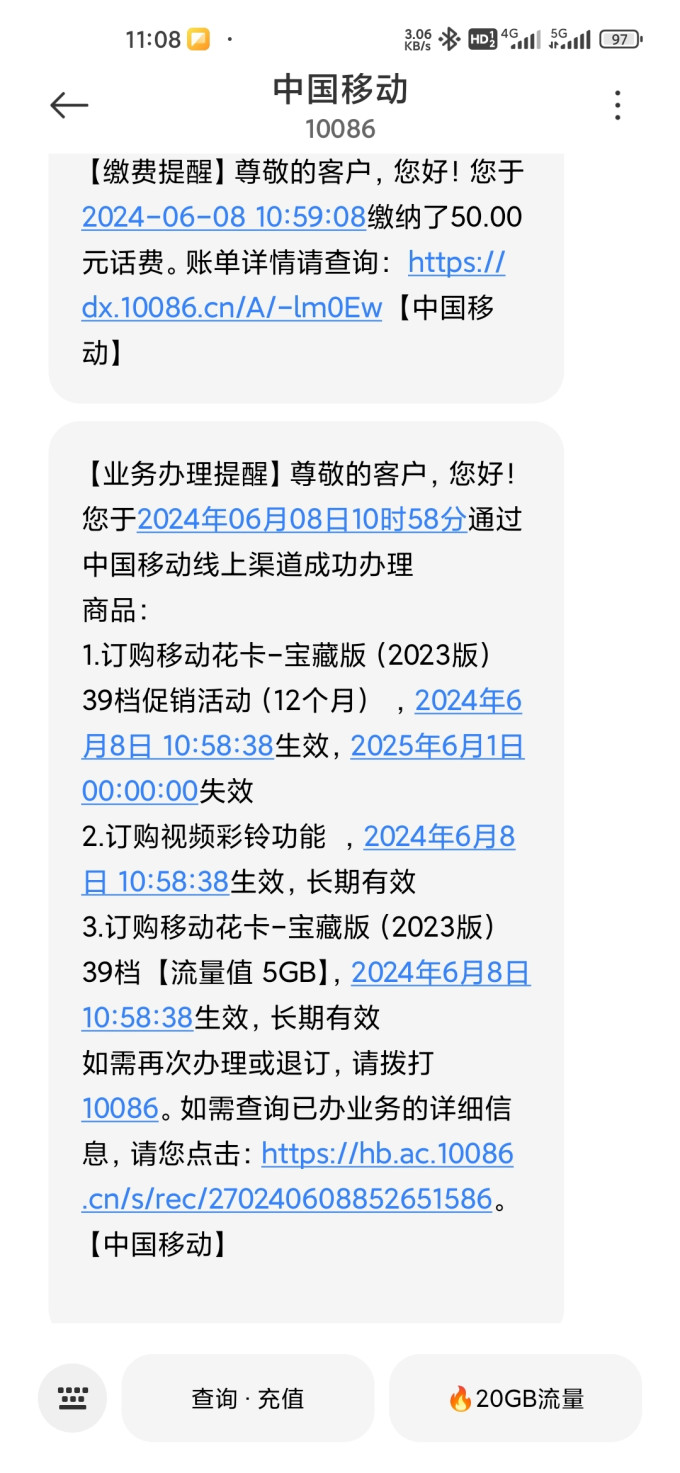
Task: Switch to keyboard input mode
Action: click(x=72, y=1398)
